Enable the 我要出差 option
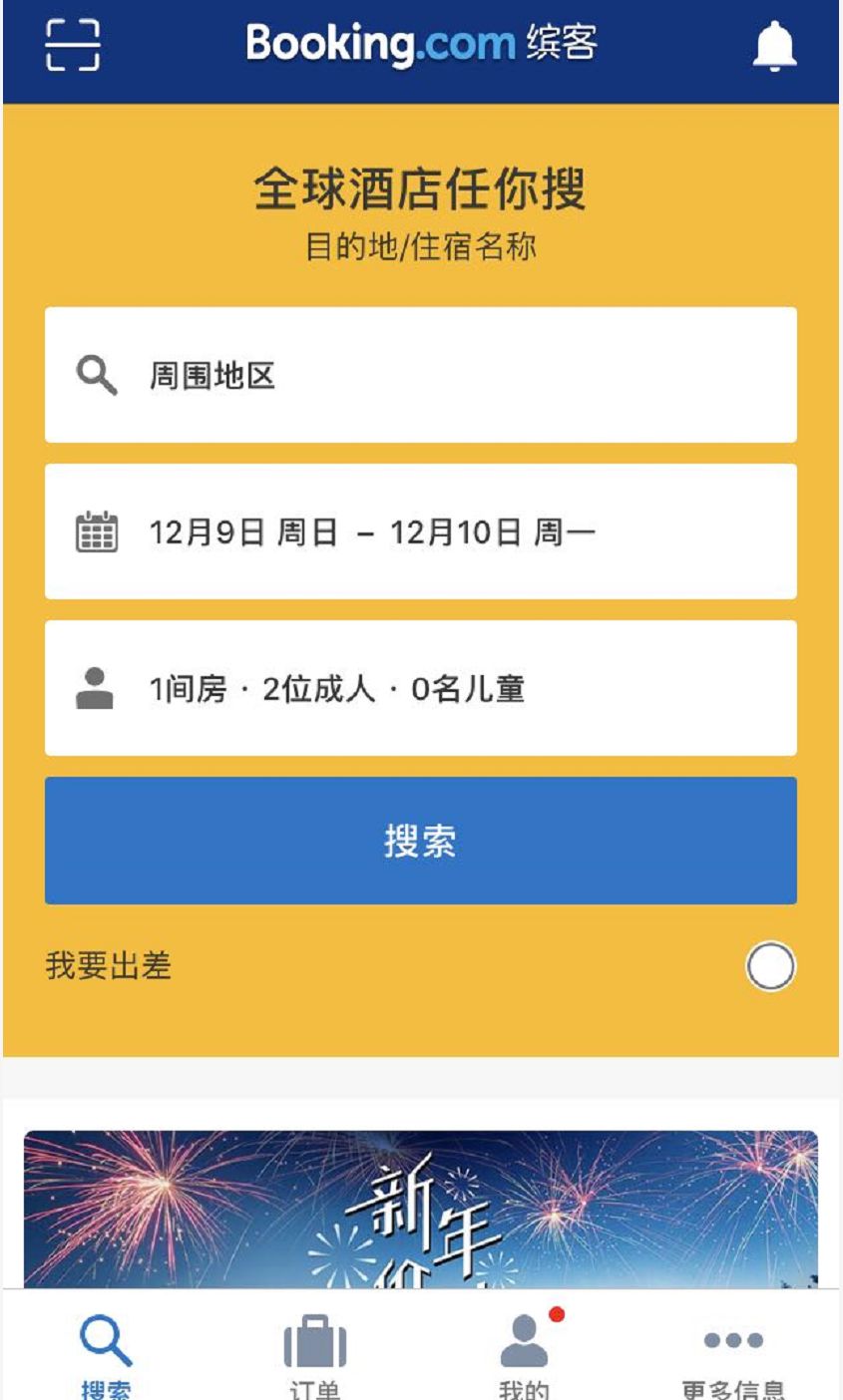This screenshot has width=843, height=1400. 770,966
